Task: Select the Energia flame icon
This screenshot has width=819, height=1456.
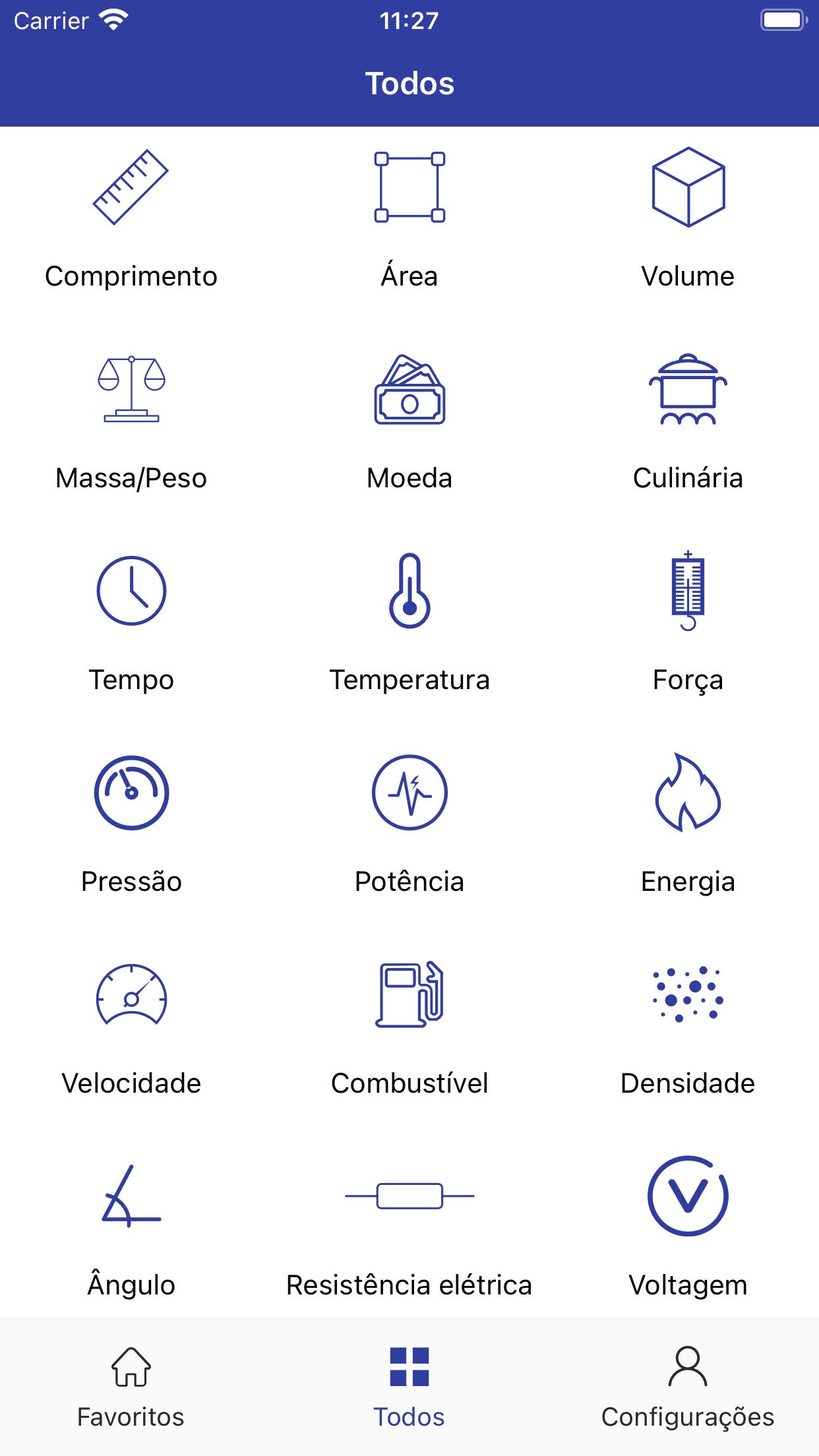Action: (x=688, y=793)
